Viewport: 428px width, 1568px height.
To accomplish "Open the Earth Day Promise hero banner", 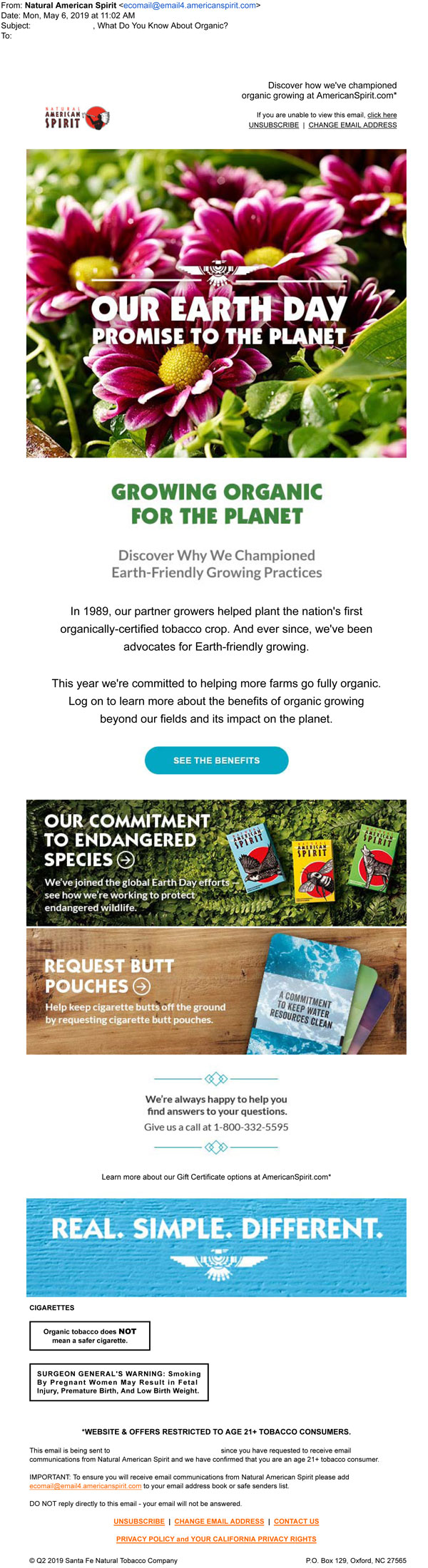I will (x=216, y=303).
